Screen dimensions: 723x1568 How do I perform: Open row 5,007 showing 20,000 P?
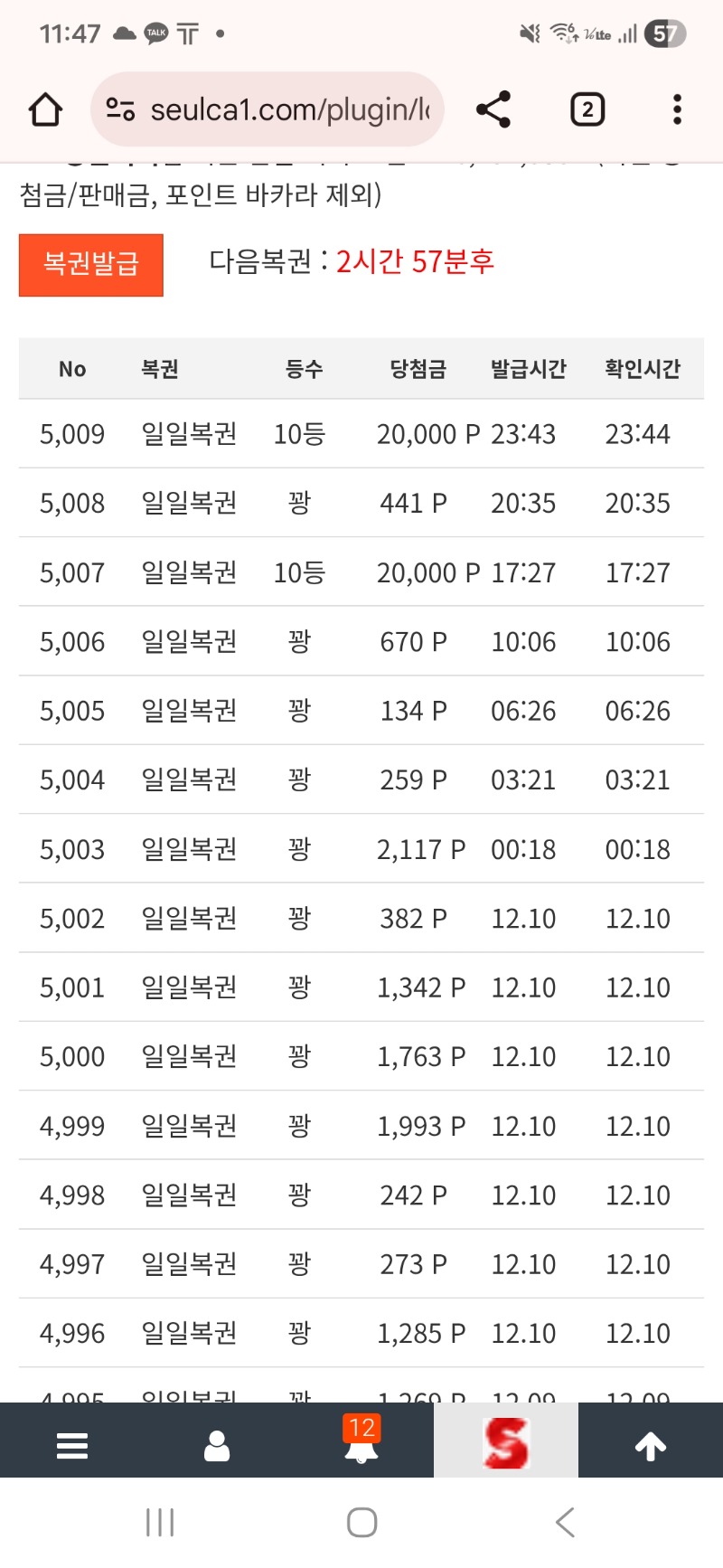point(361,572)
